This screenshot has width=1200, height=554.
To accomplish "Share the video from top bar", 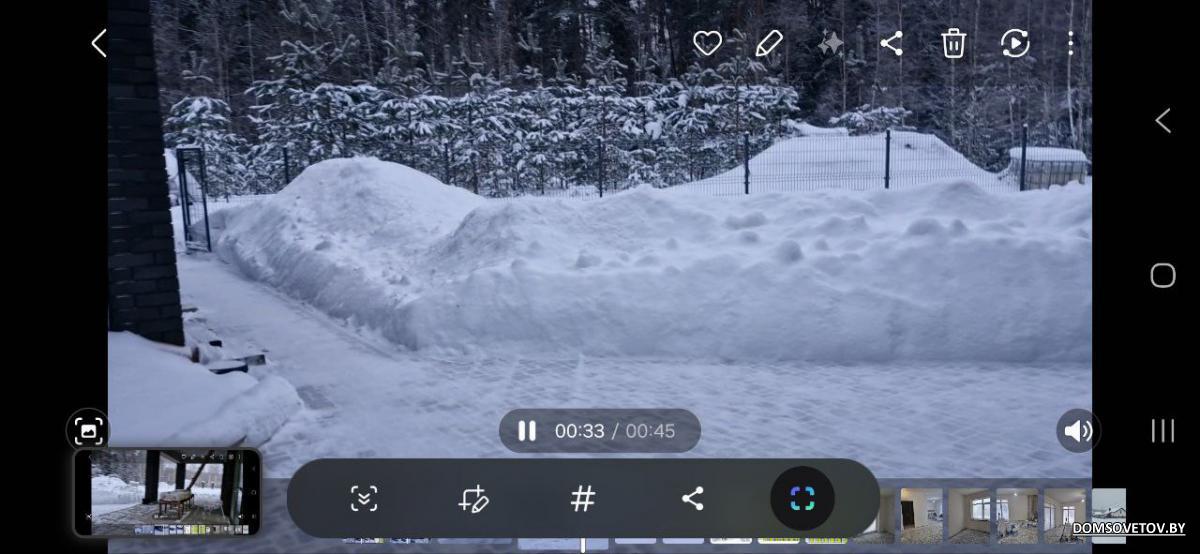I will [891, 43].
